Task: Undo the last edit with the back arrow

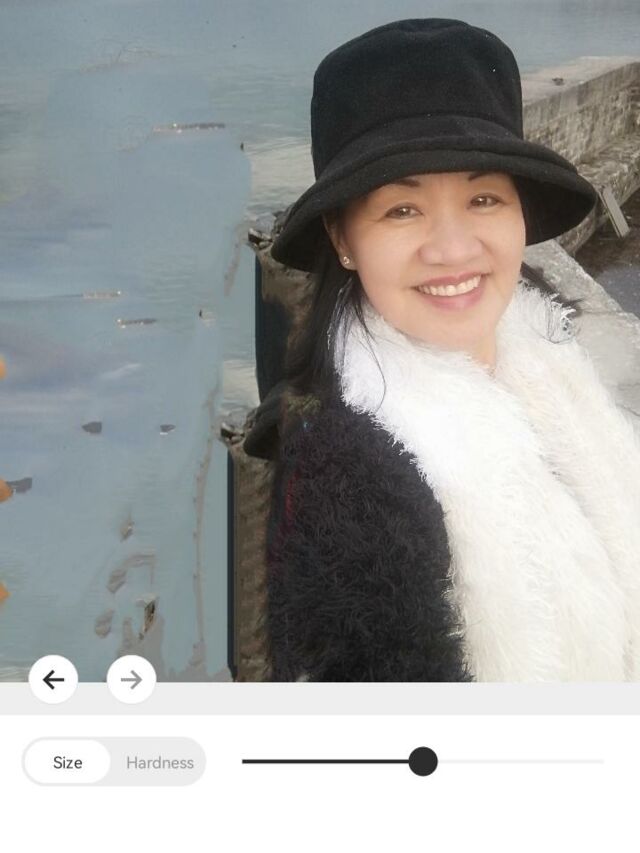Action: point(53,680)
